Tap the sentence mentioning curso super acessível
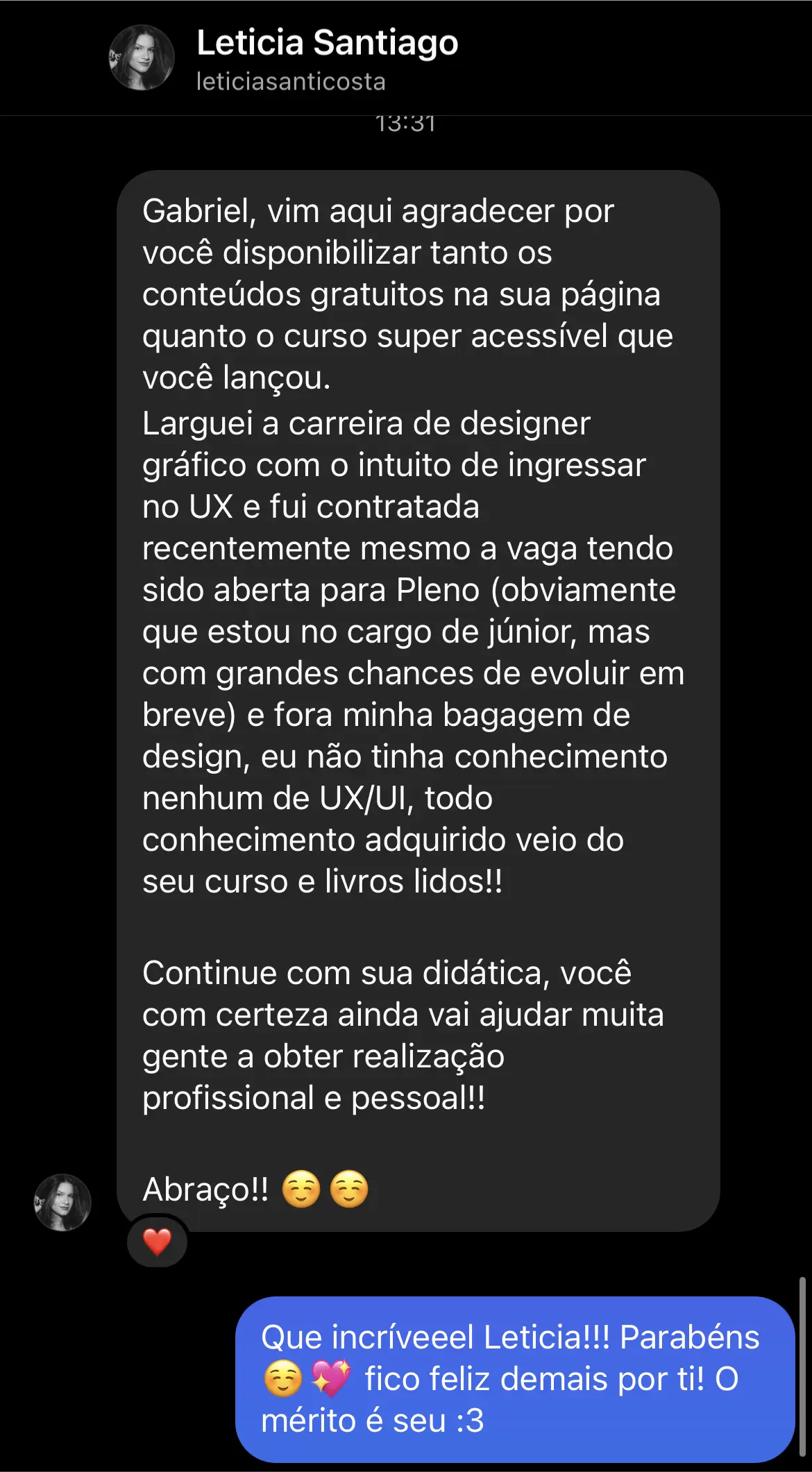The height and width of the screenshot is (1472, 812). pos(407,337)
